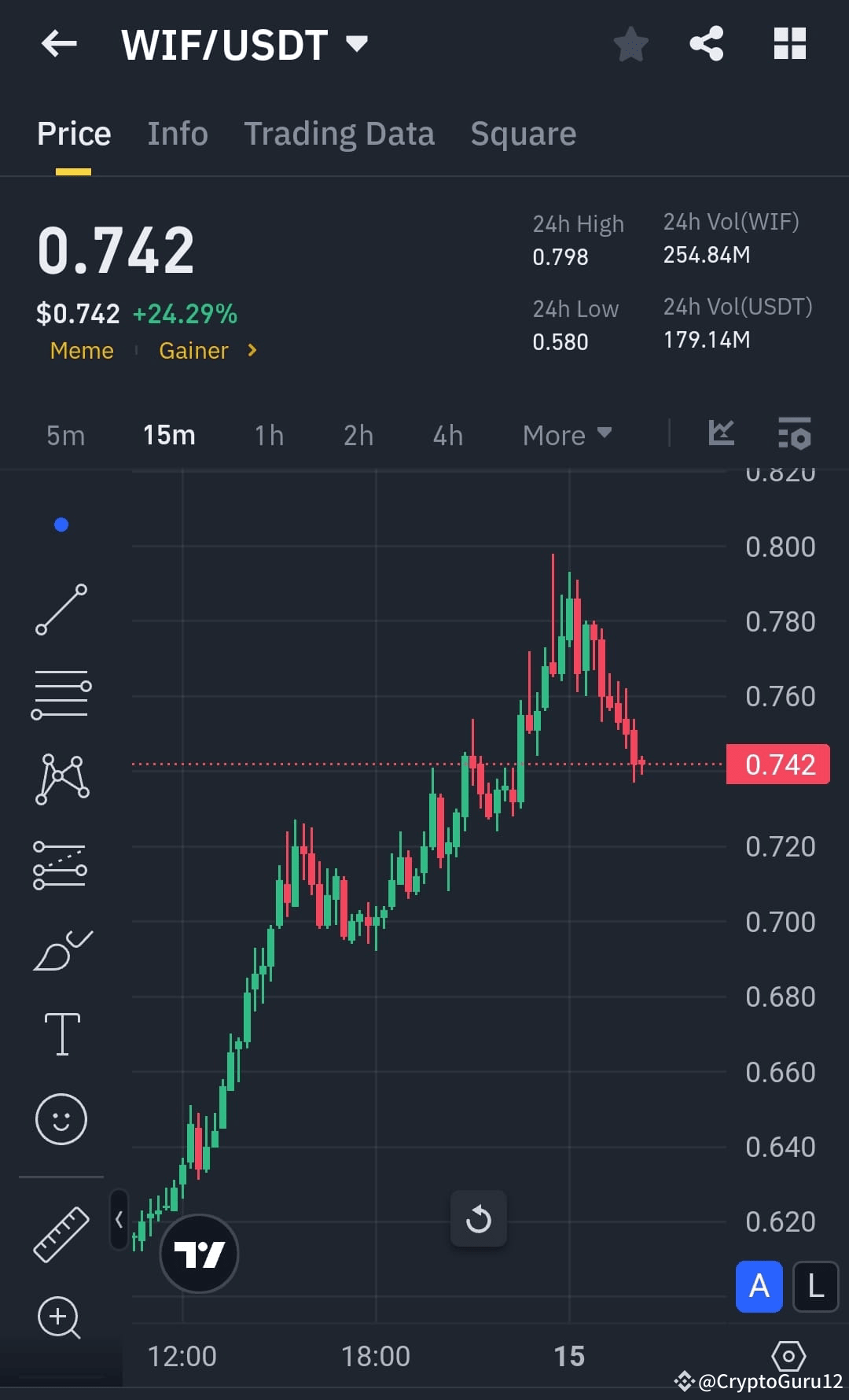Refresh the chart view
Screen dimensions: 849x1400
tap(479, 1219)
